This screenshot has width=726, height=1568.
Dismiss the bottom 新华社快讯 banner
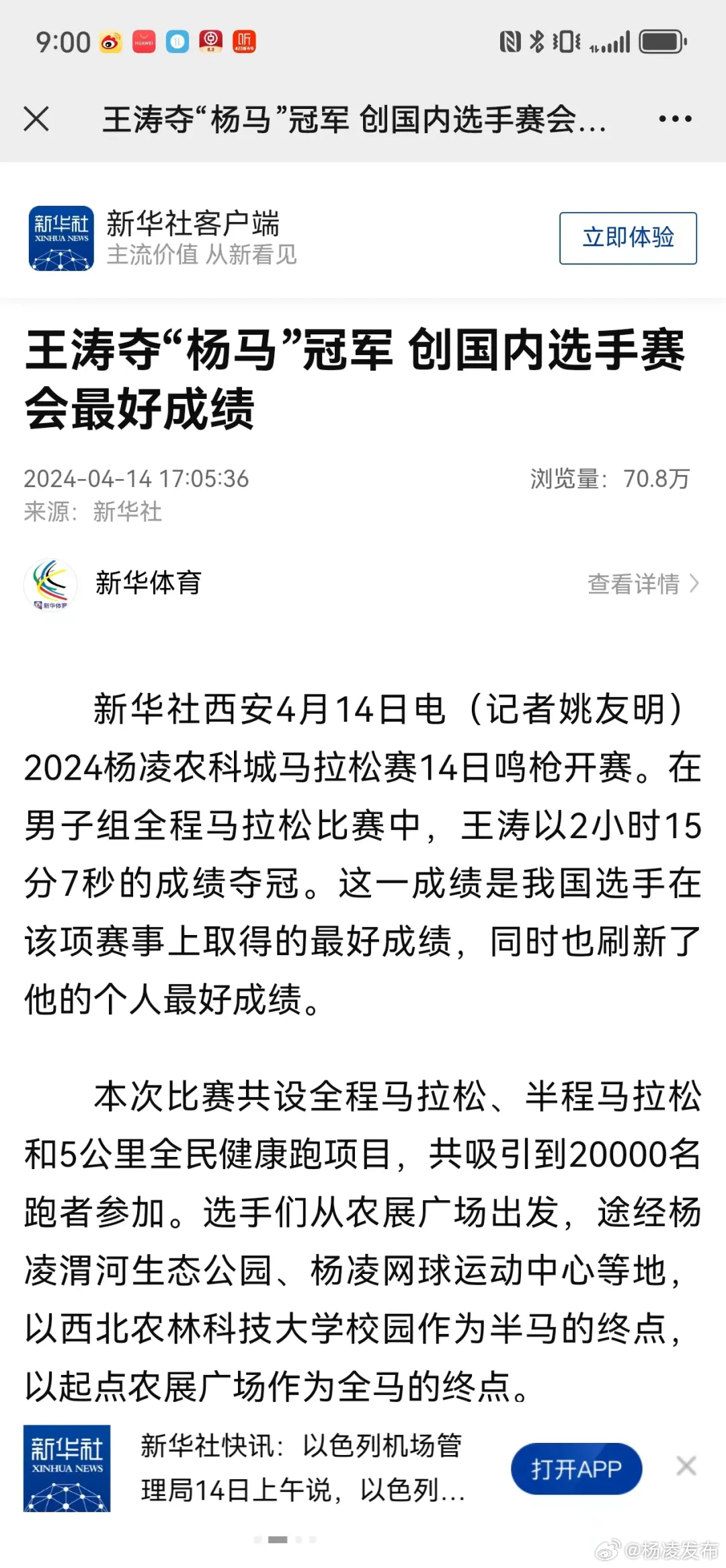coord(686,1466)
